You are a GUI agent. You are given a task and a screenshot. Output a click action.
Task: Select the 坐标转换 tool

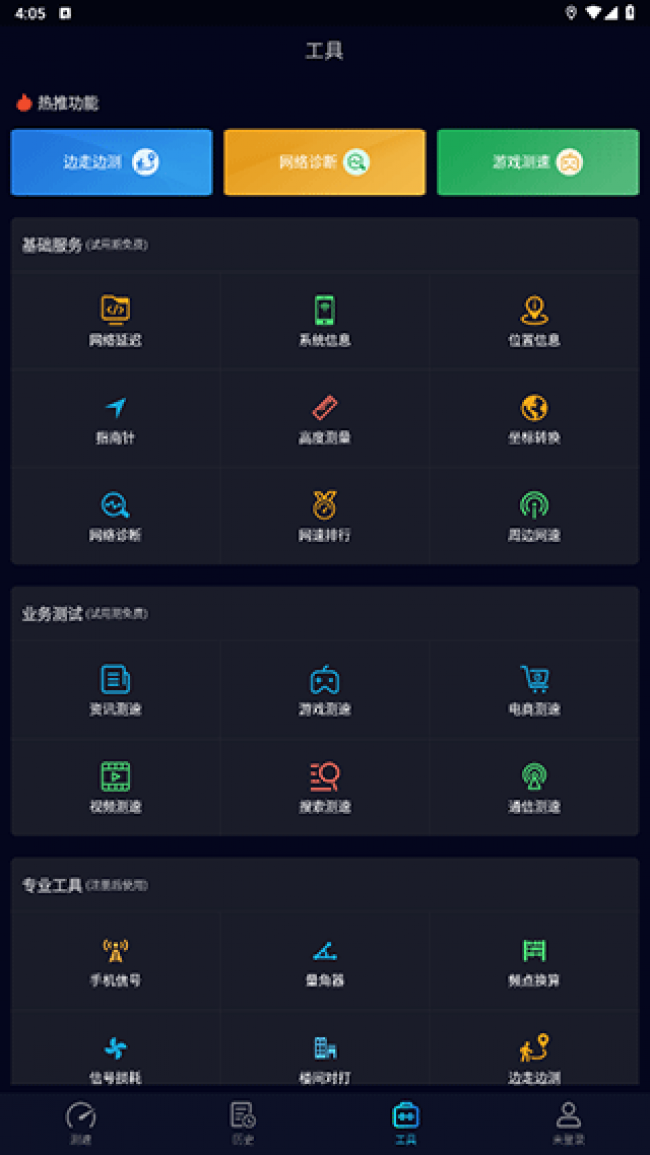pyautogui.click(x=534, y=418)
